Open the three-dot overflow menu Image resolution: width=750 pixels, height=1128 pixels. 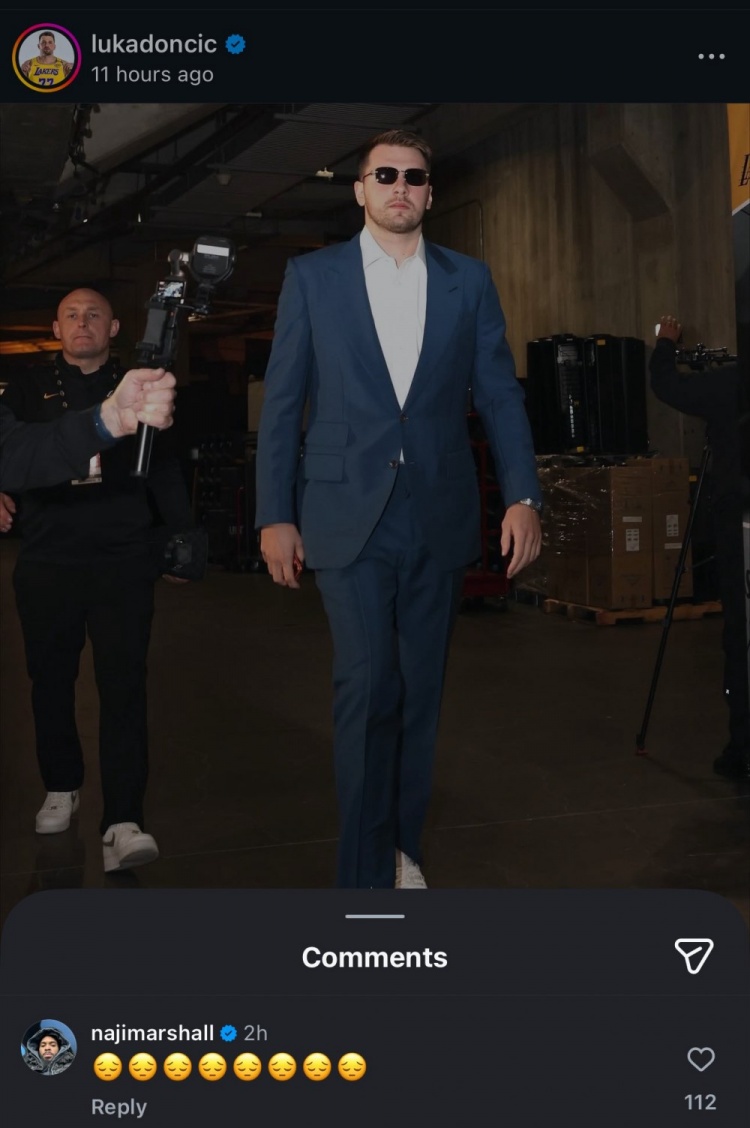click(x=711, y=57)
